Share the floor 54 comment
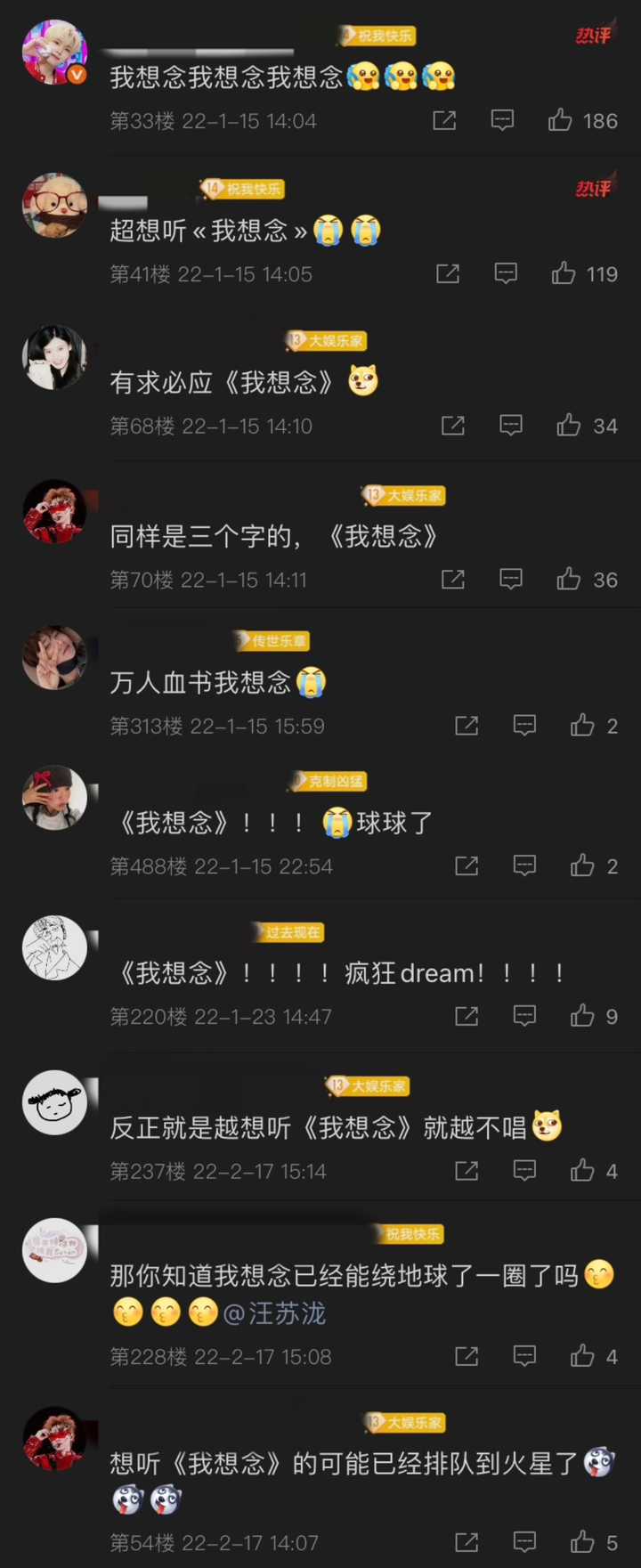 point(467,1541)
